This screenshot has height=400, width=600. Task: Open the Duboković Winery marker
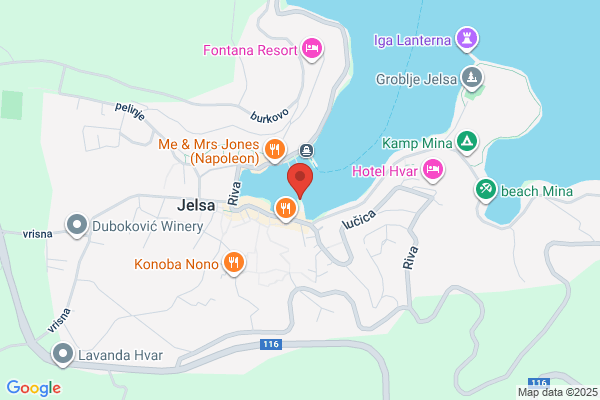[77, 225]
